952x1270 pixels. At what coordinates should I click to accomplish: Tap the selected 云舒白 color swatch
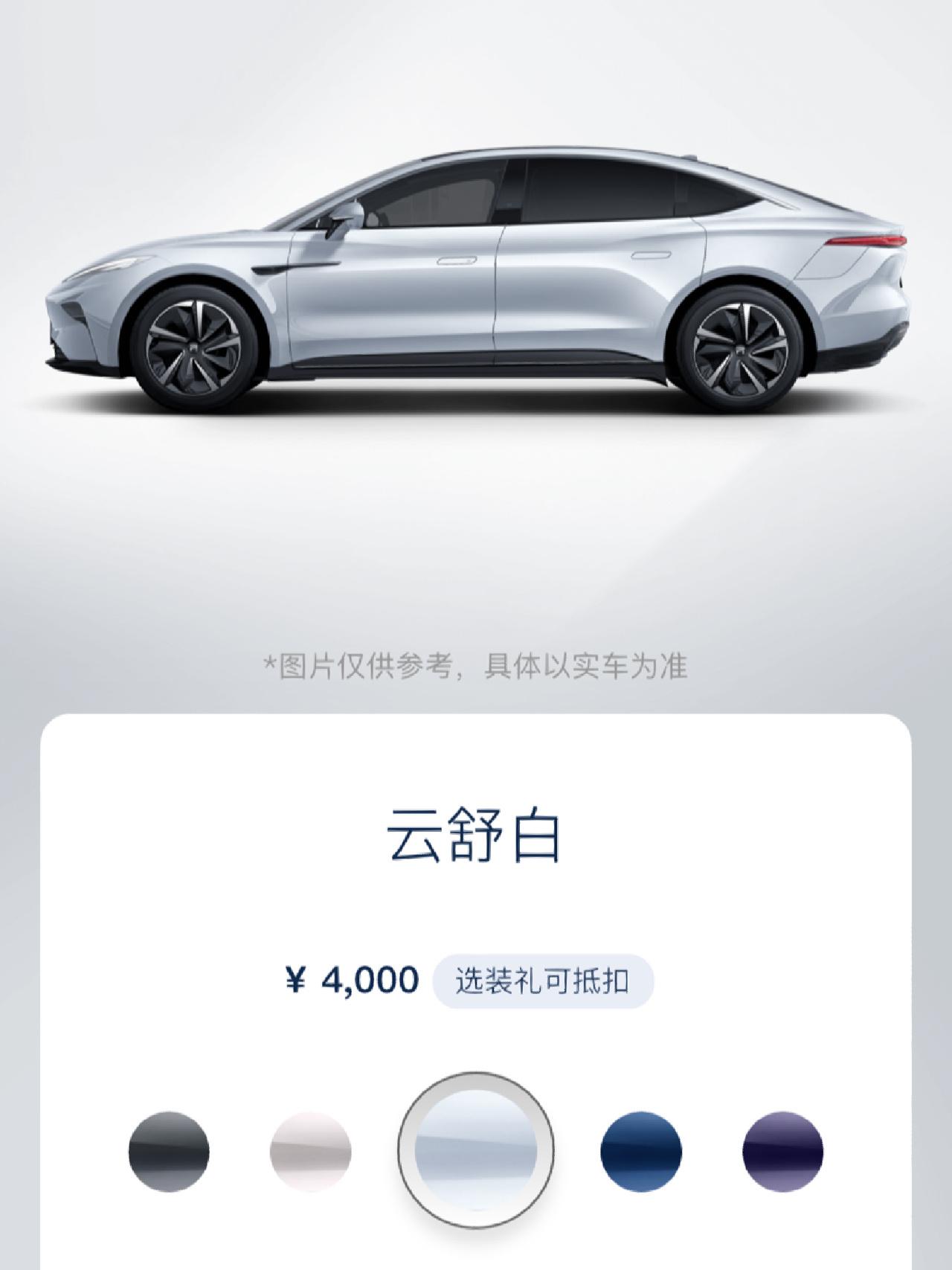click(x=475, y=1150)
